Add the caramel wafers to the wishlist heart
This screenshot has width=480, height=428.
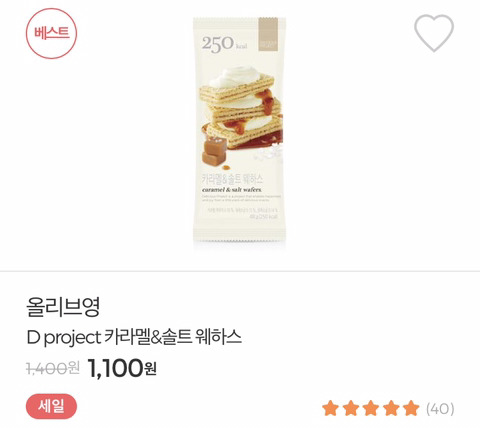point(434,33)
